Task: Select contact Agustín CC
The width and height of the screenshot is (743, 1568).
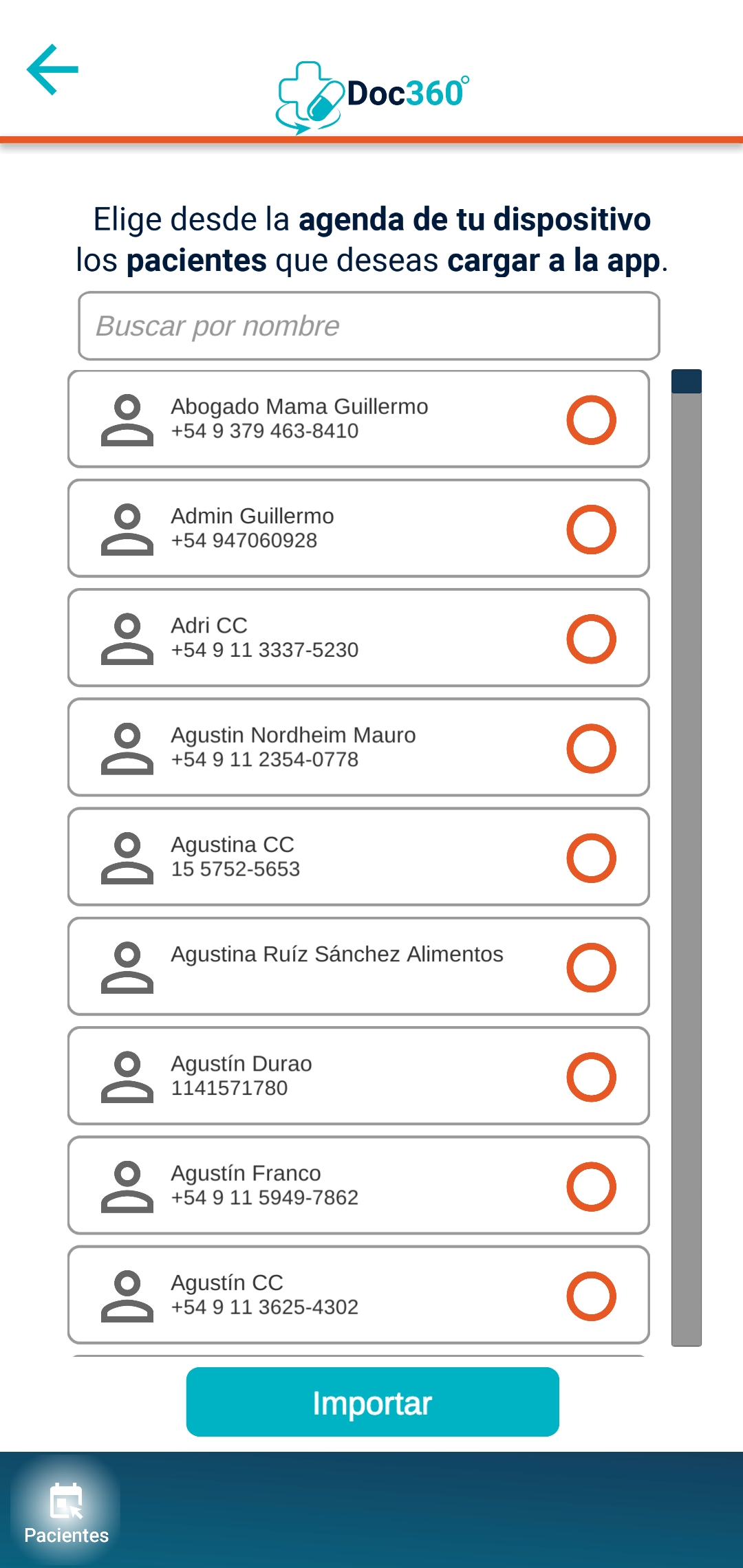Action: (x=591, y=1296)
